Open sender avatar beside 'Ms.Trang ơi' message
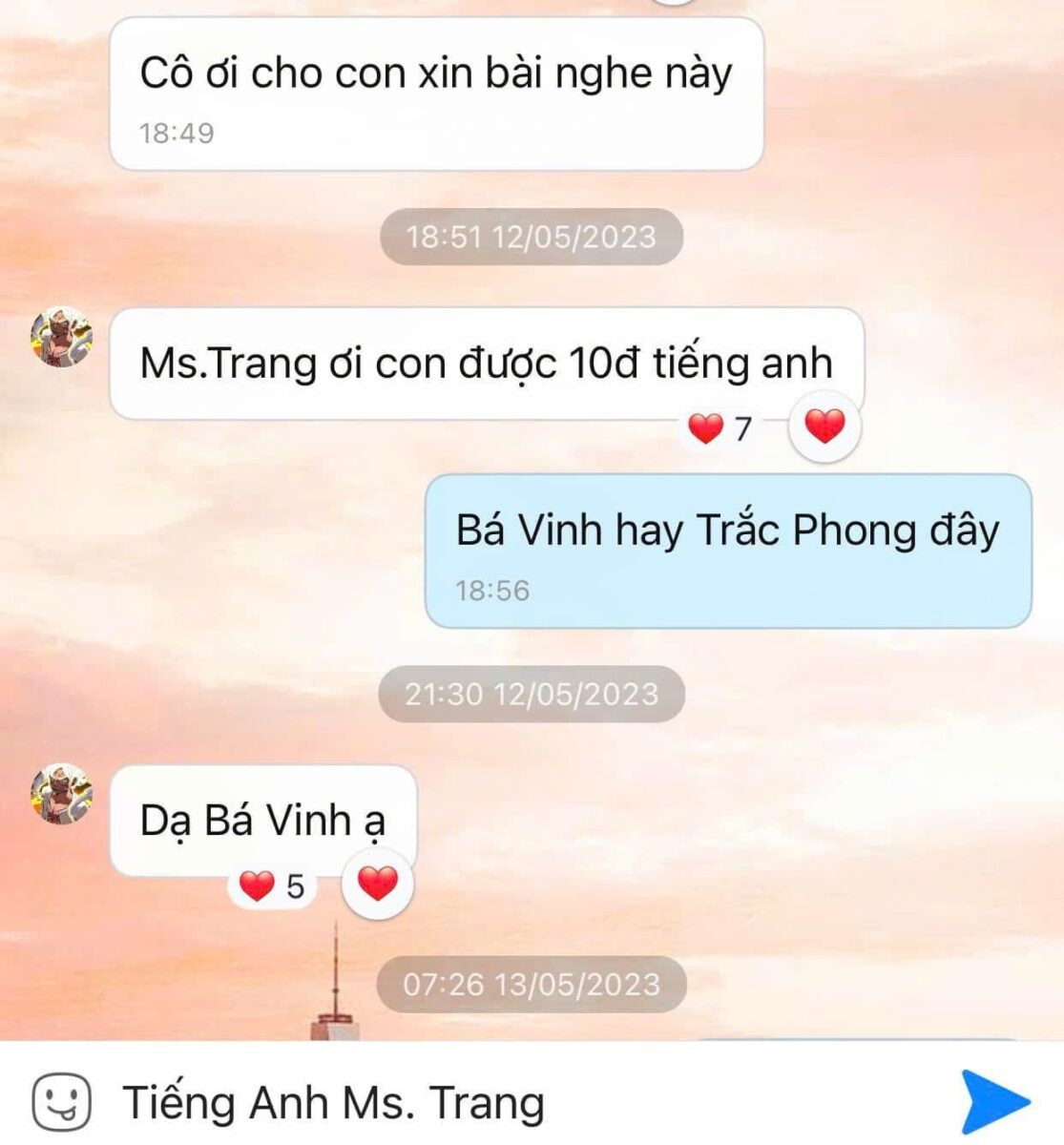Viewport: 1064px width, 1145px height. coord(62,338)
